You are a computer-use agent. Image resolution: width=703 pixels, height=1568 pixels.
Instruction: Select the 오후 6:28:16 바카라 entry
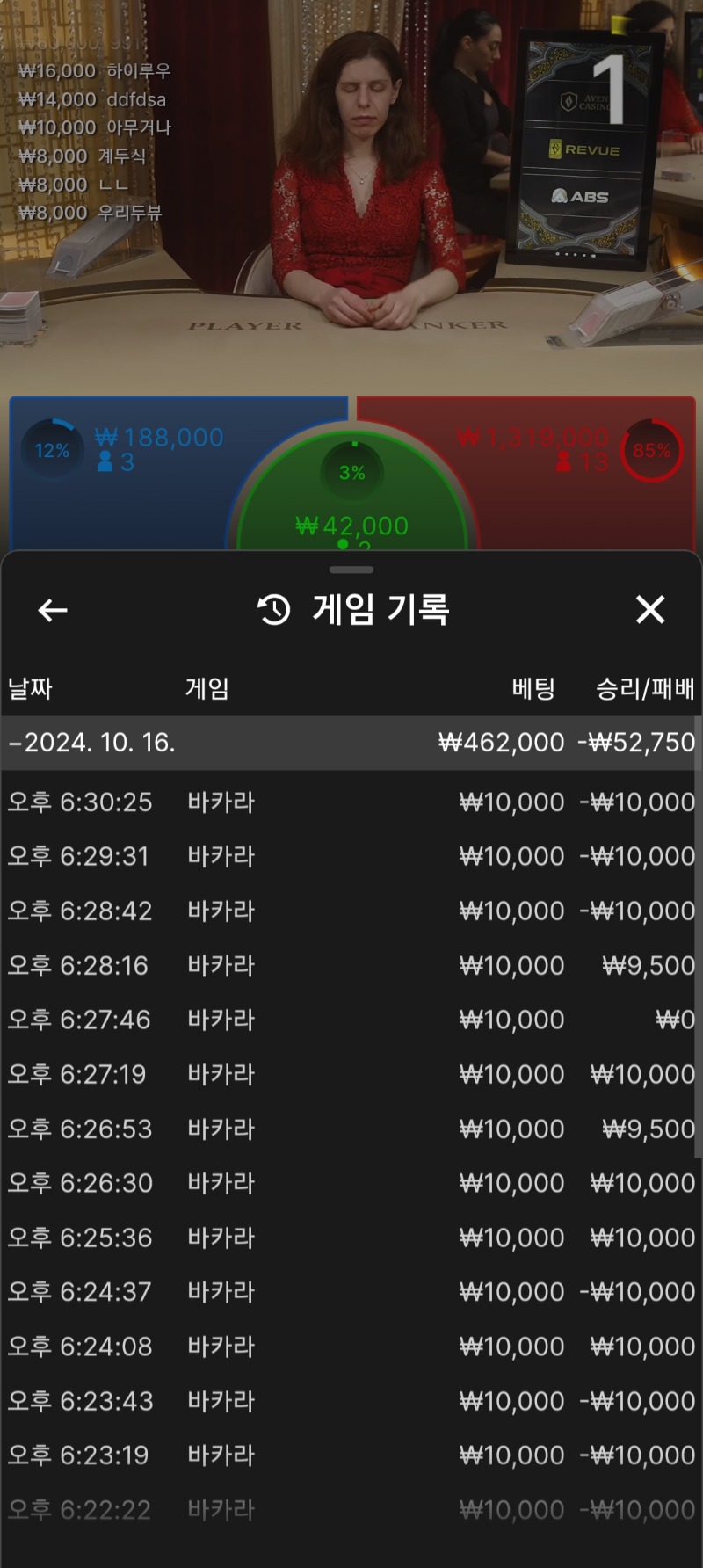pos(351,965)
